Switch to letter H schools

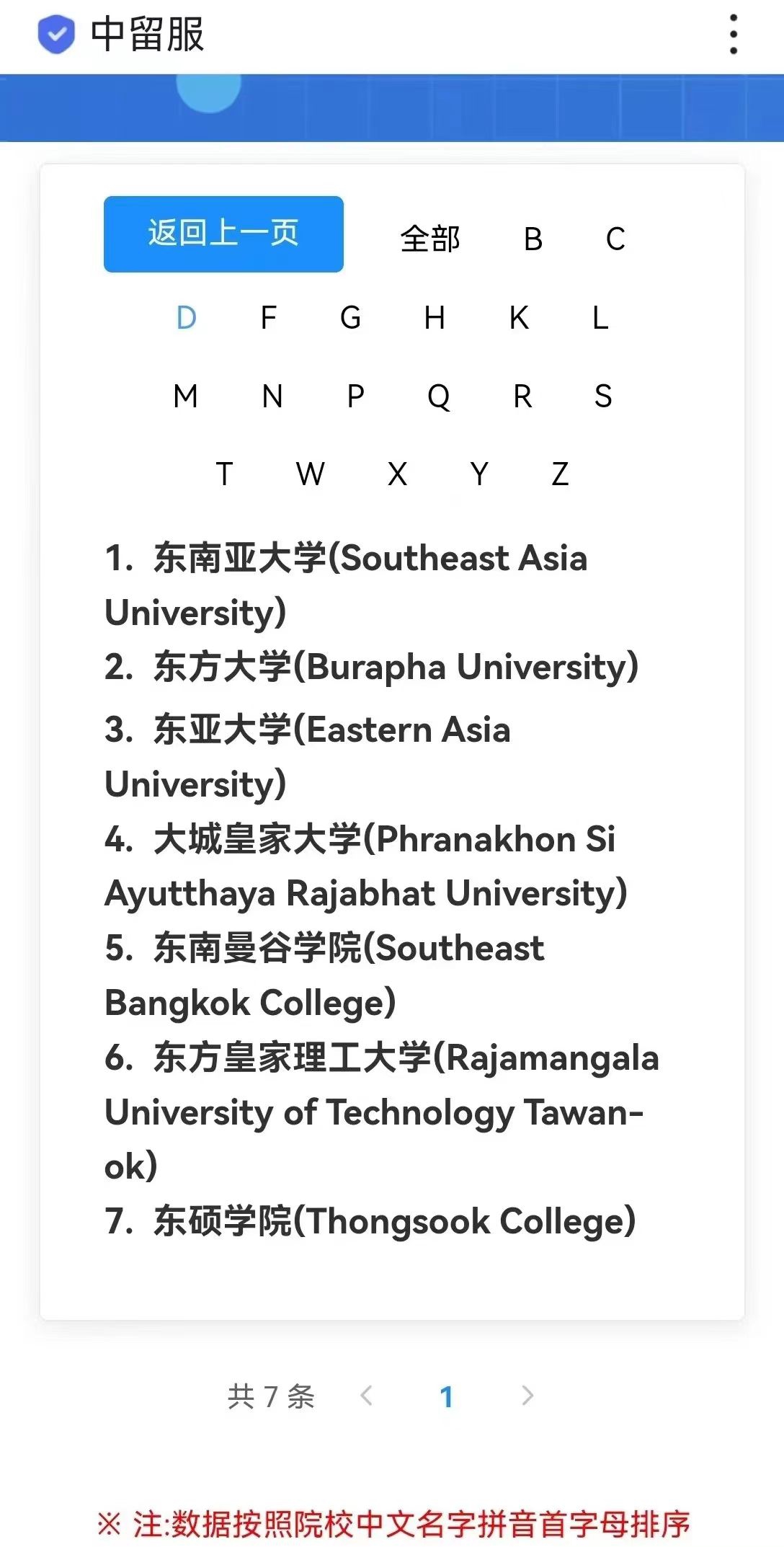pyautogui.click(x=435, y=318)
